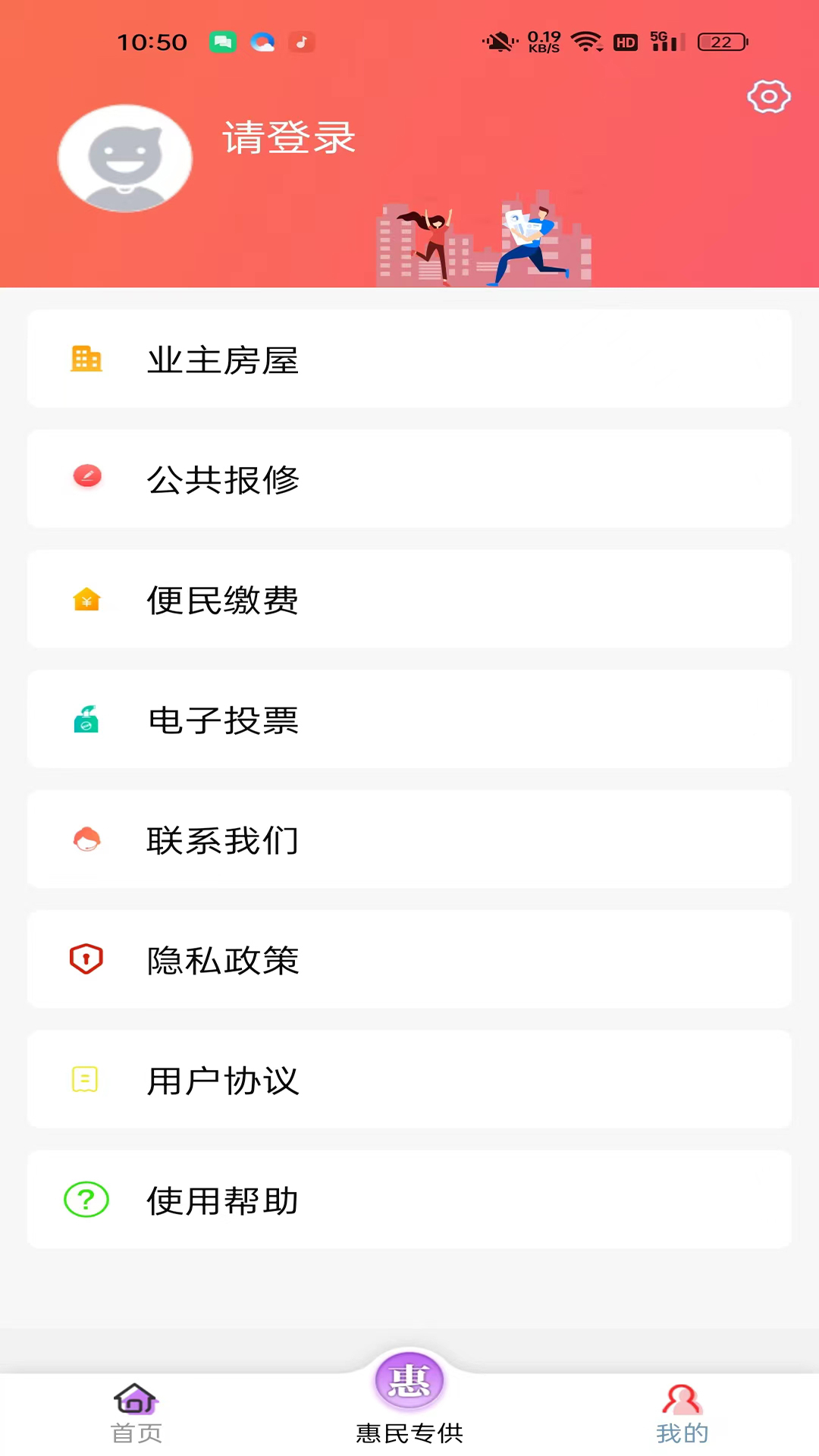This screenshot has height=1456, width=819.
Task: Open the 业主房屋 list entry
Action: coord(409,359)
